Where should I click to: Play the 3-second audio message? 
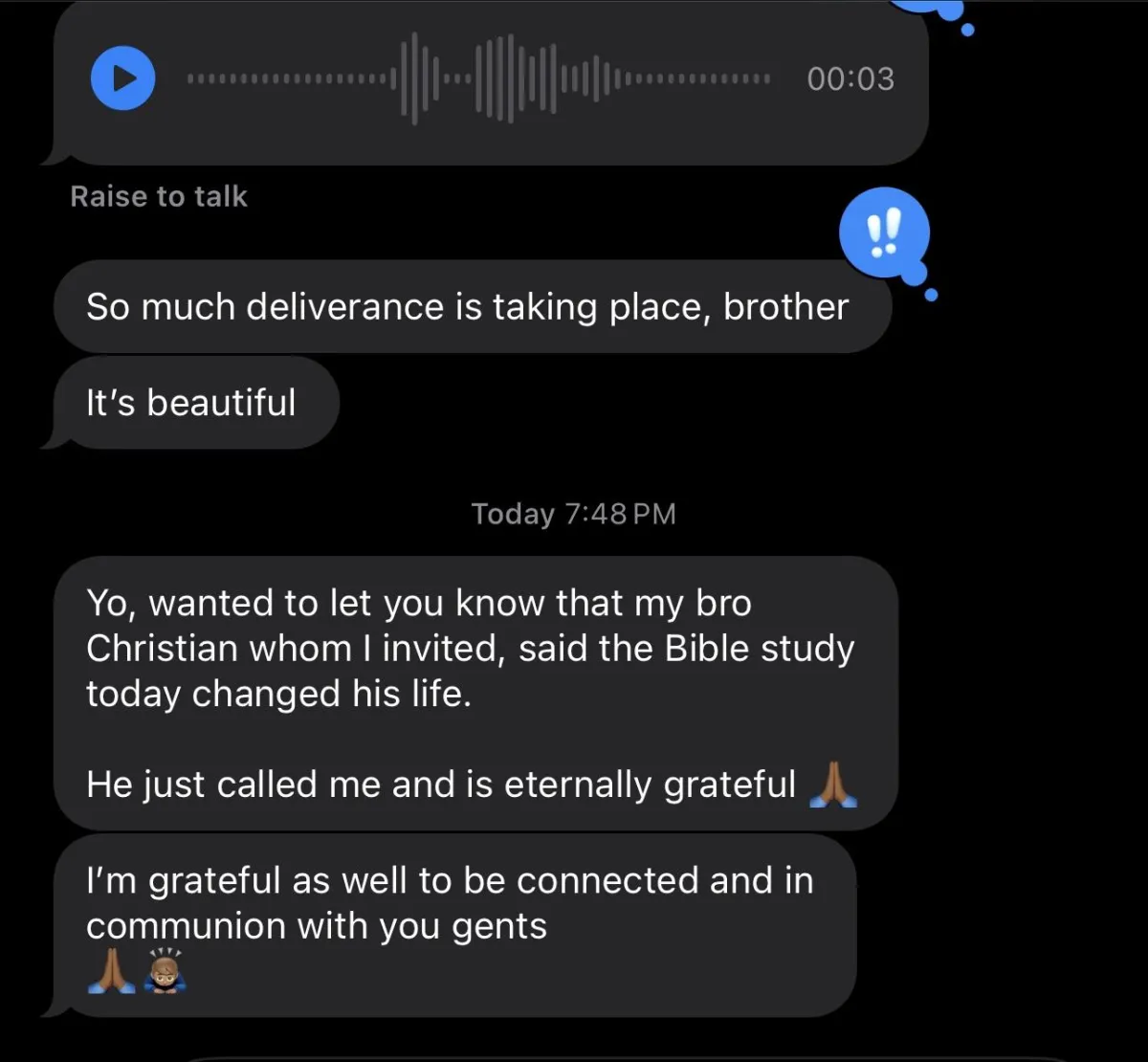pos(122,78)
